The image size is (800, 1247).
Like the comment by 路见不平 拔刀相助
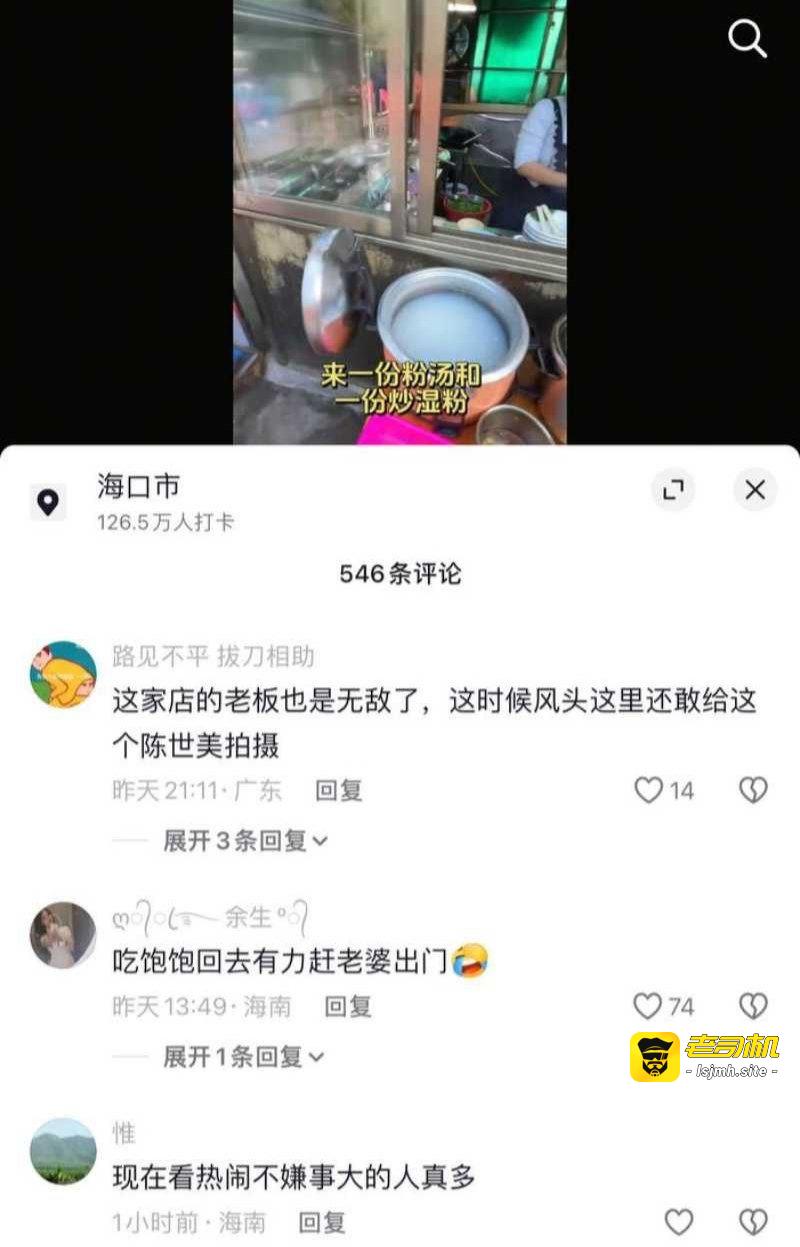[650, 790]
